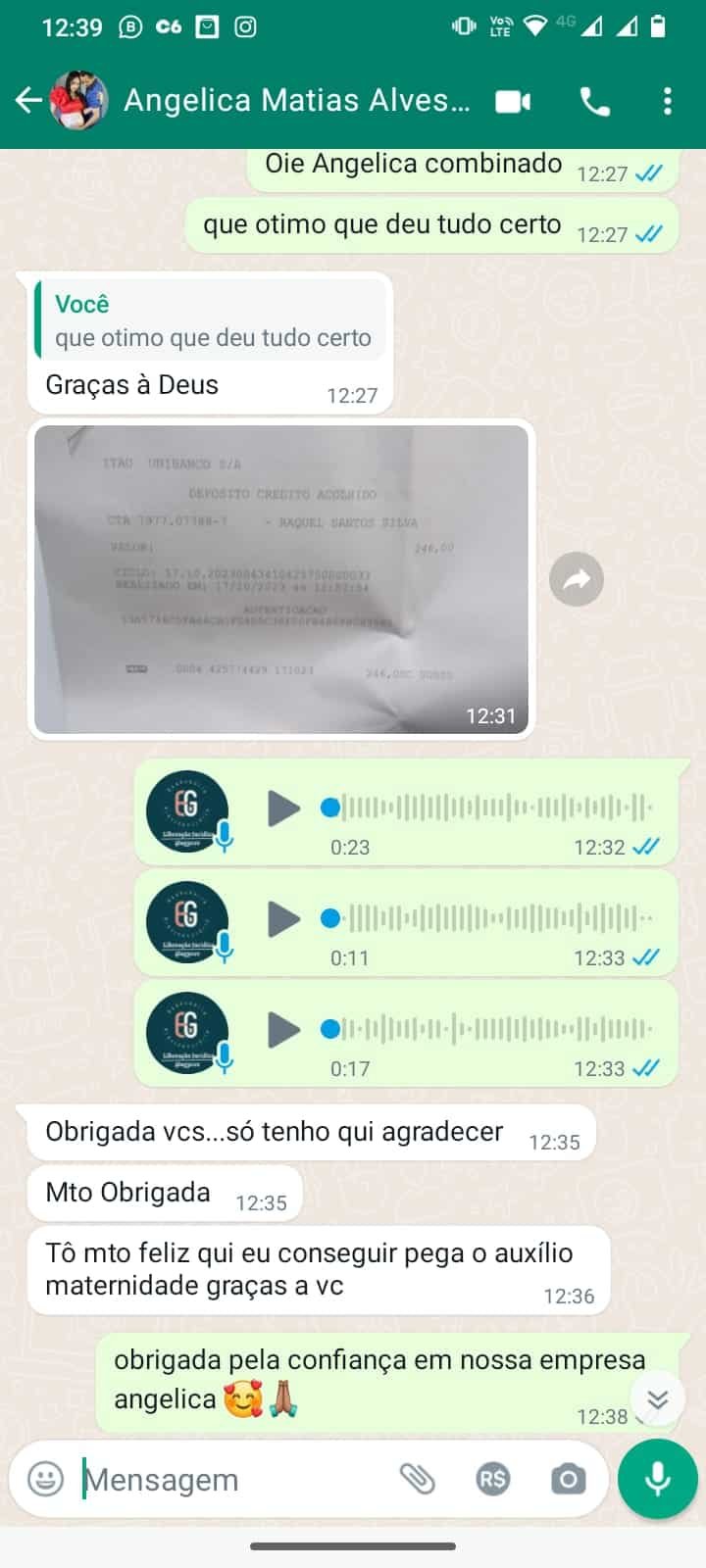This screenshot has height=1568, width=706.
Task: Open the camera to send a photo
Action: click(568, 1479)
